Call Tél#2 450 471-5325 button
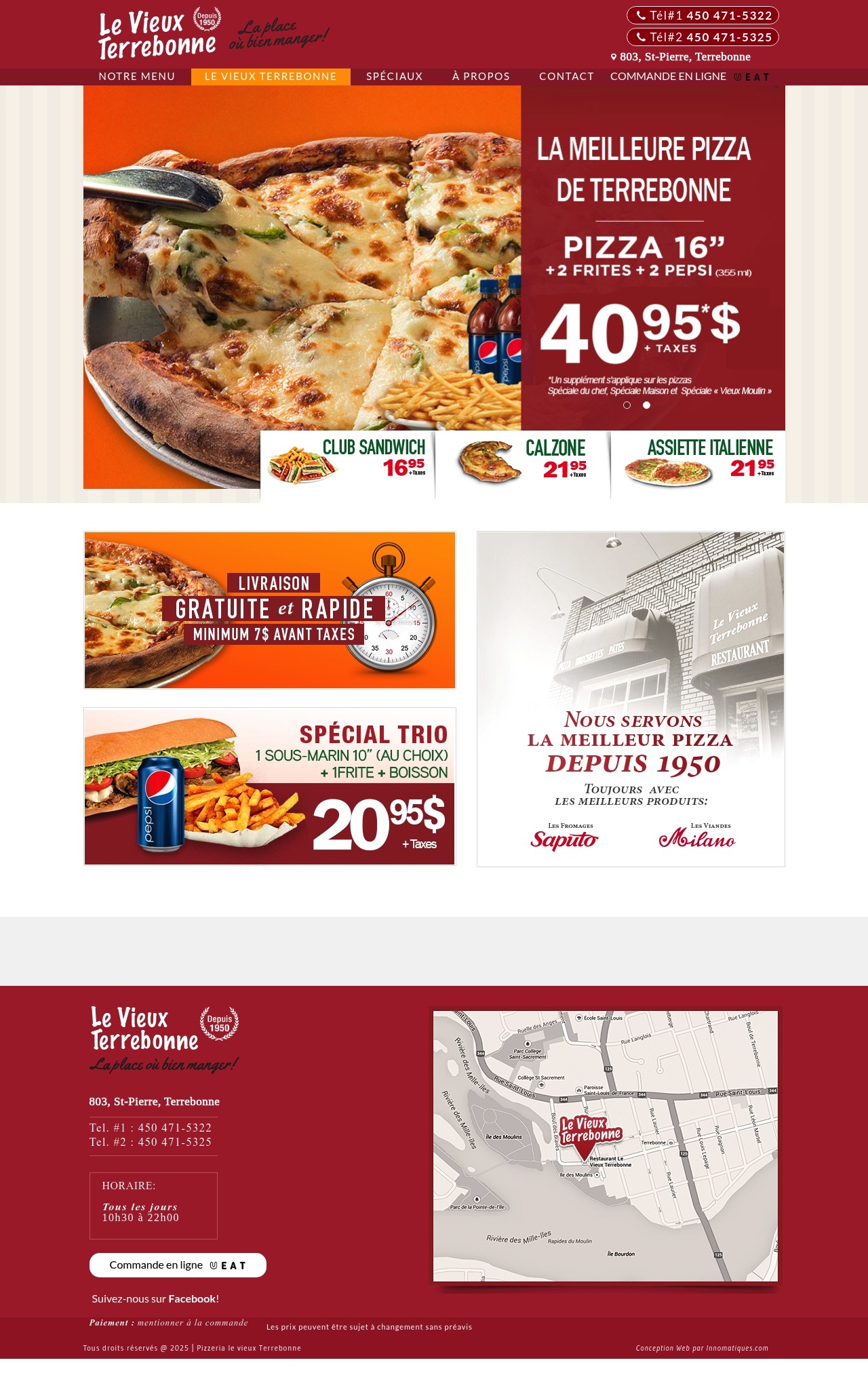Image resolution: width=868 pixels, height=1392 pixels. coord(703,37)
